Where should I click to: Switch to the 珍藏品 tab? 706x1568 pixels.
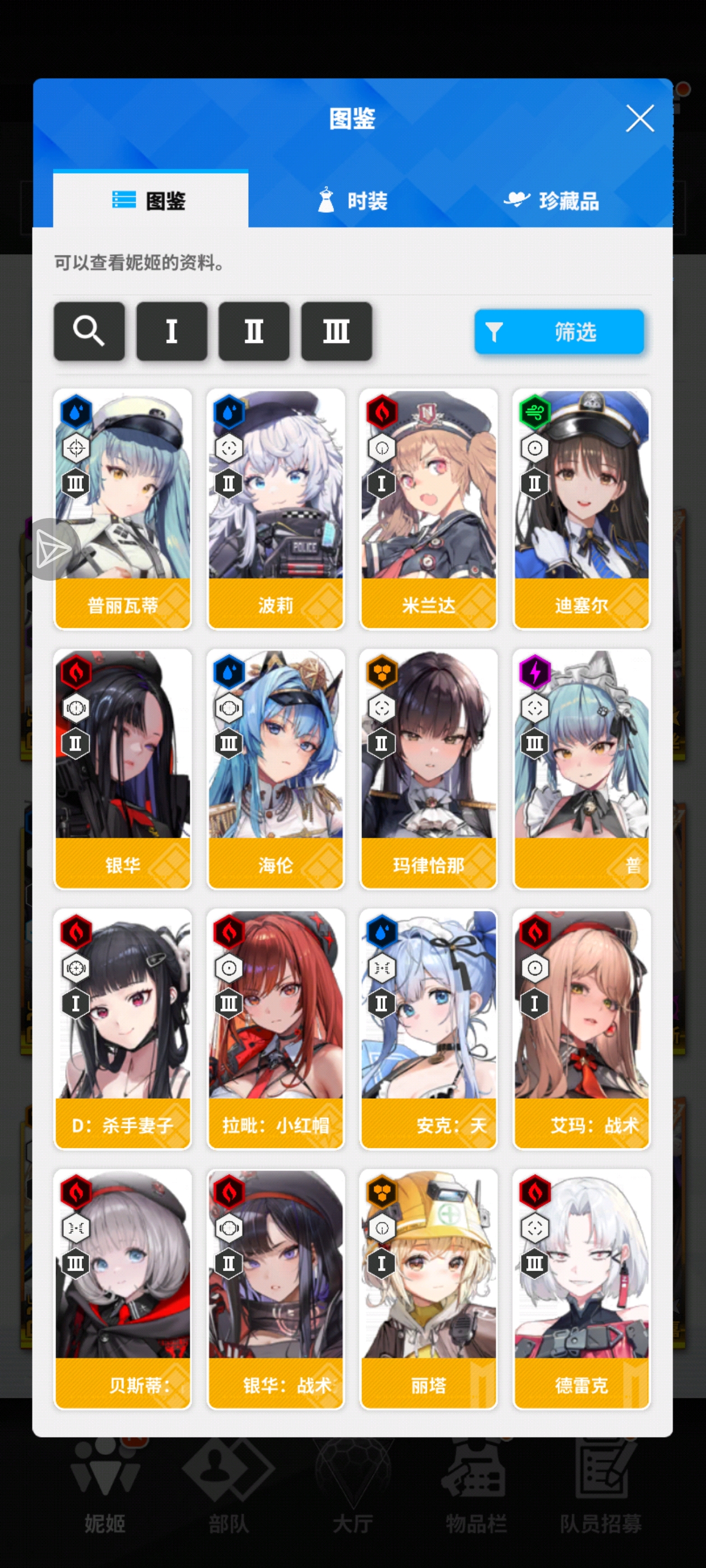click(551, 200)
